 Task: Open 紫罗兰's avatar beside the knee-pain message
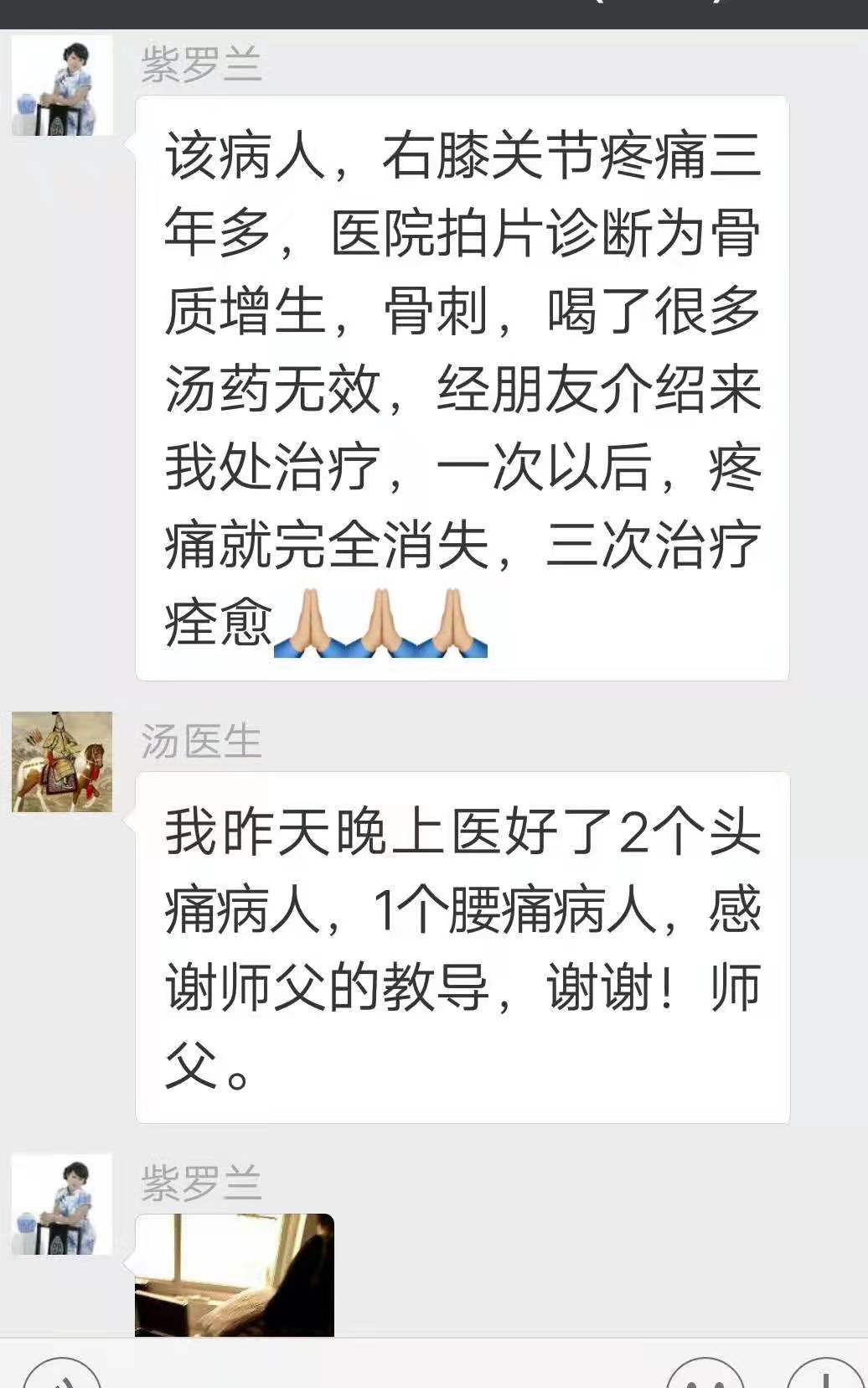click(x=62, y=85)
